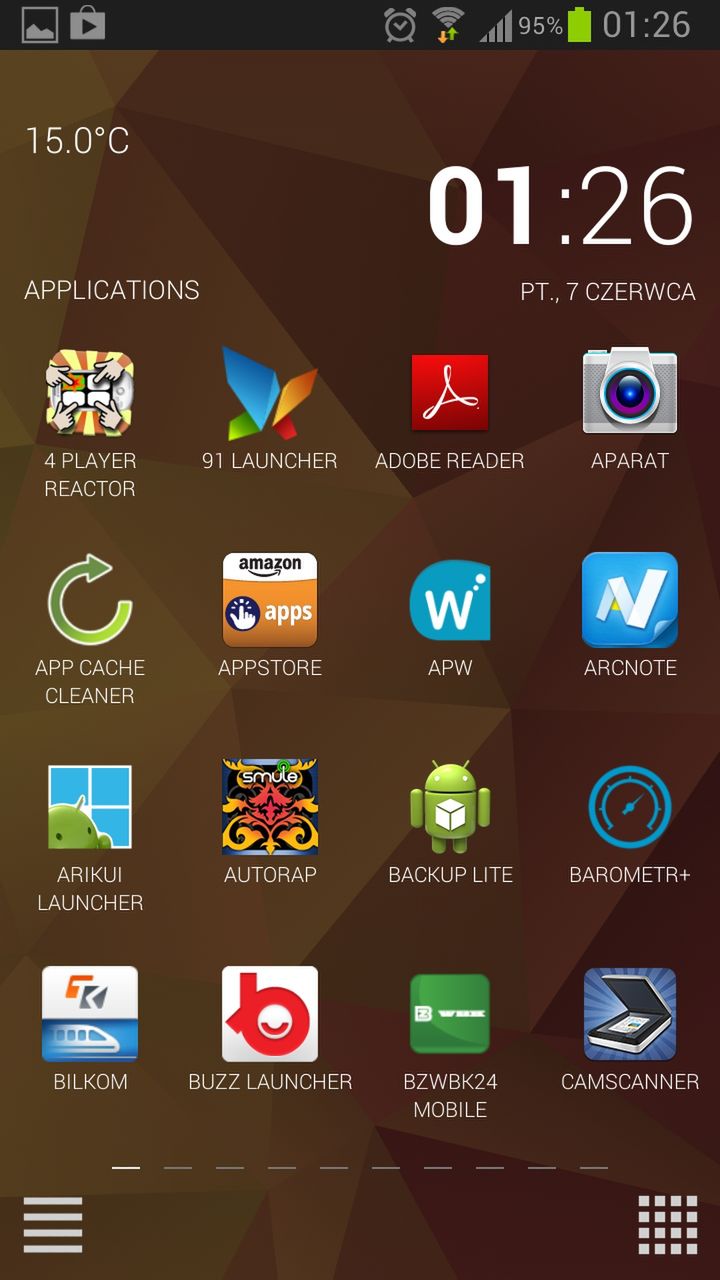Launch ArcNote

[x=630, y=600]
